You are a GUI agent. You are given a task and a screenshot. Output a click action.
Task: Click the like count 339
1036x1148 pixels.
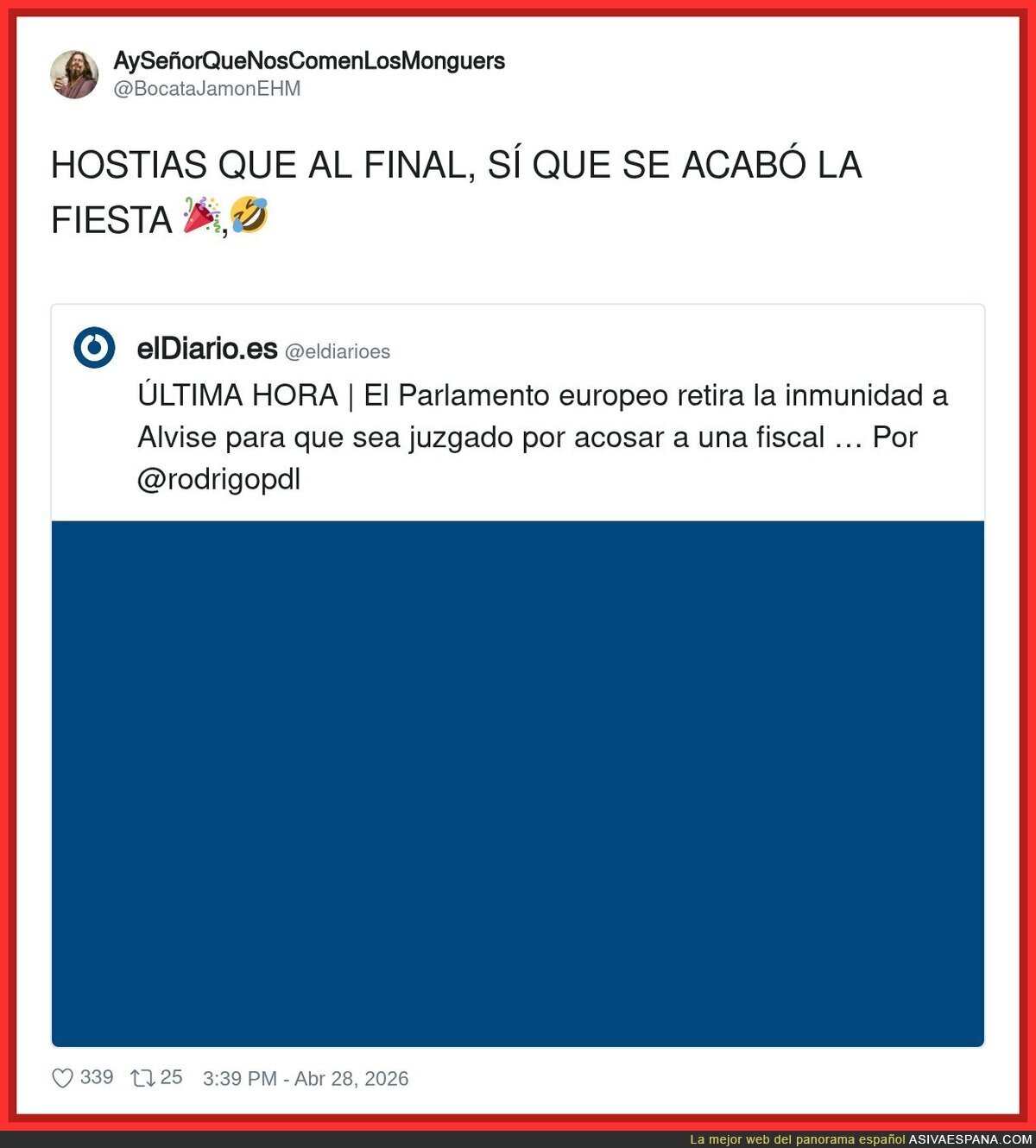[x=95, y=1077]
